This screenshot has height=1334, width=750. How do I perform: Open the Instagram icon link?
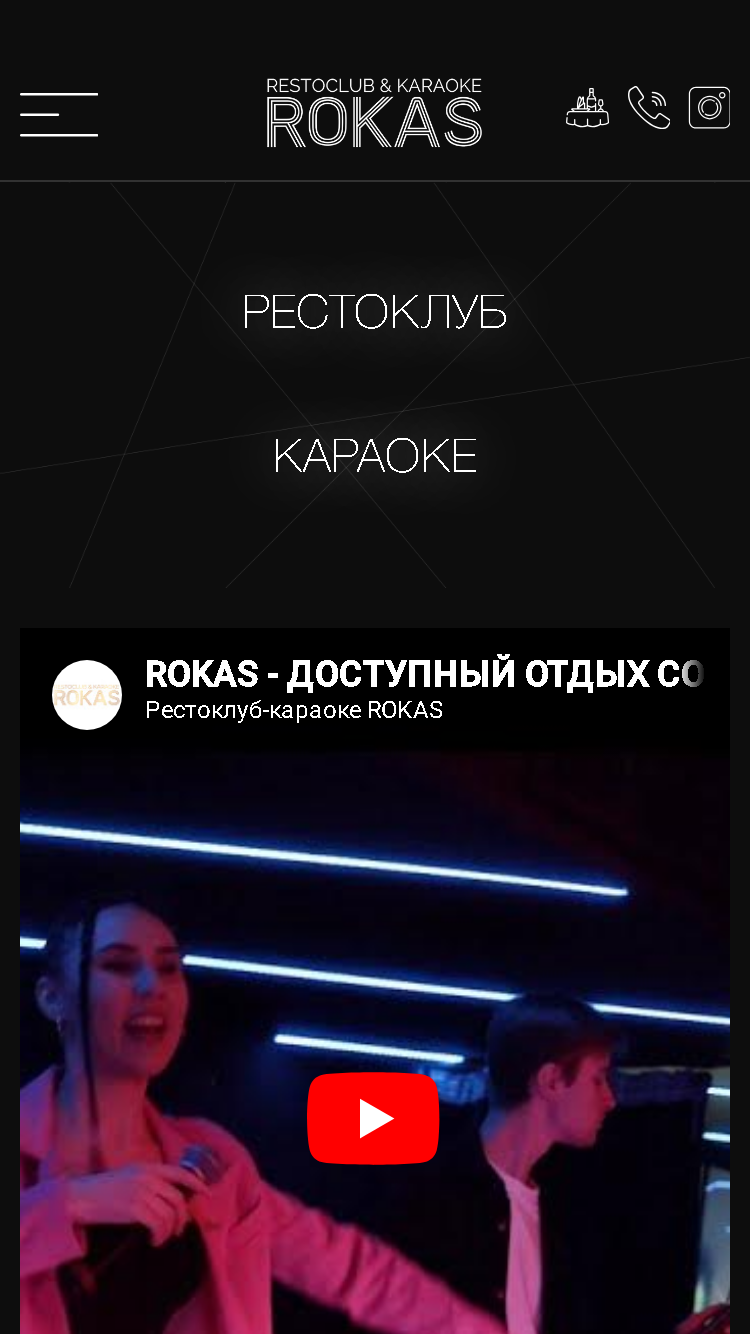point(709,108)
